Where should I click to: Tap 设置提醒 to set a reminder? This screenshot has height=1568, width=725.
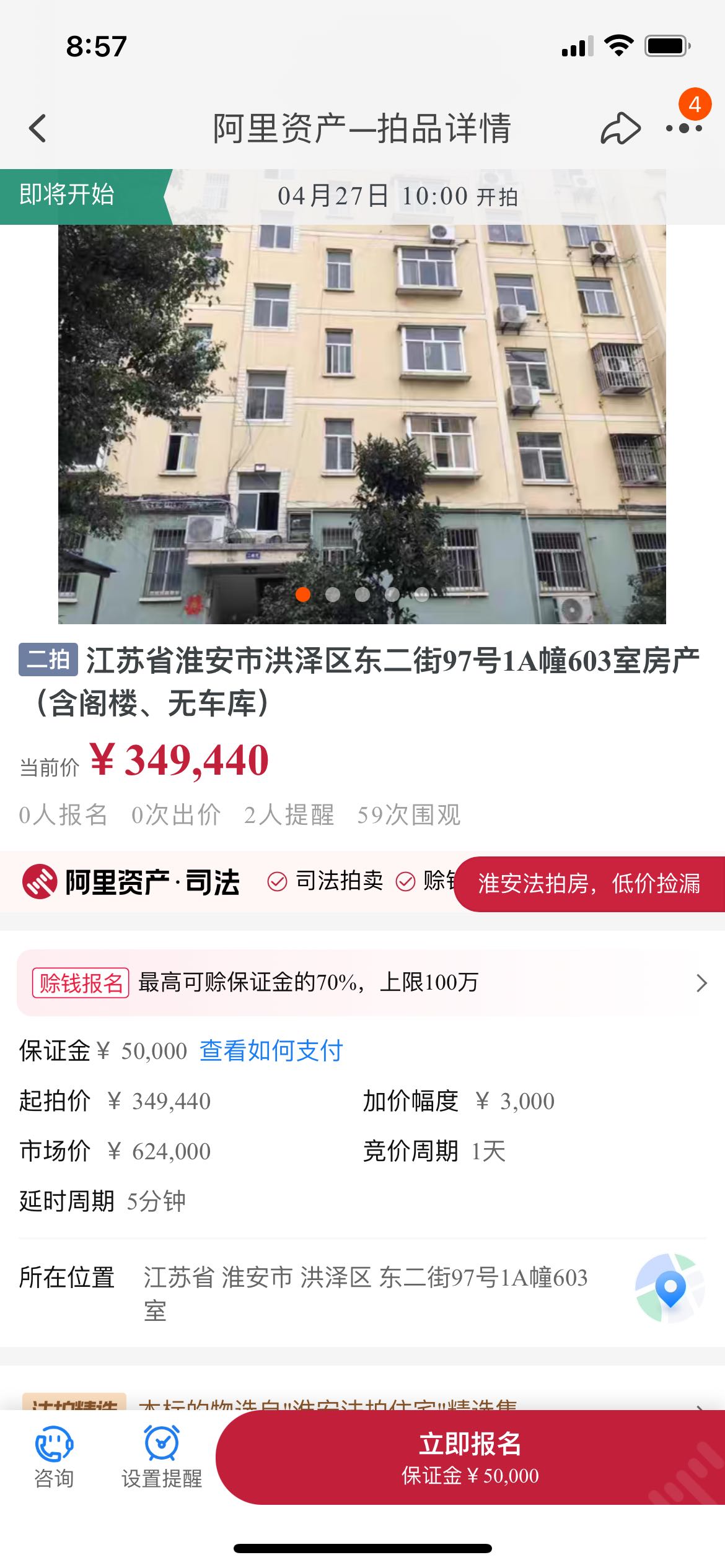[x=162, y=1457]
